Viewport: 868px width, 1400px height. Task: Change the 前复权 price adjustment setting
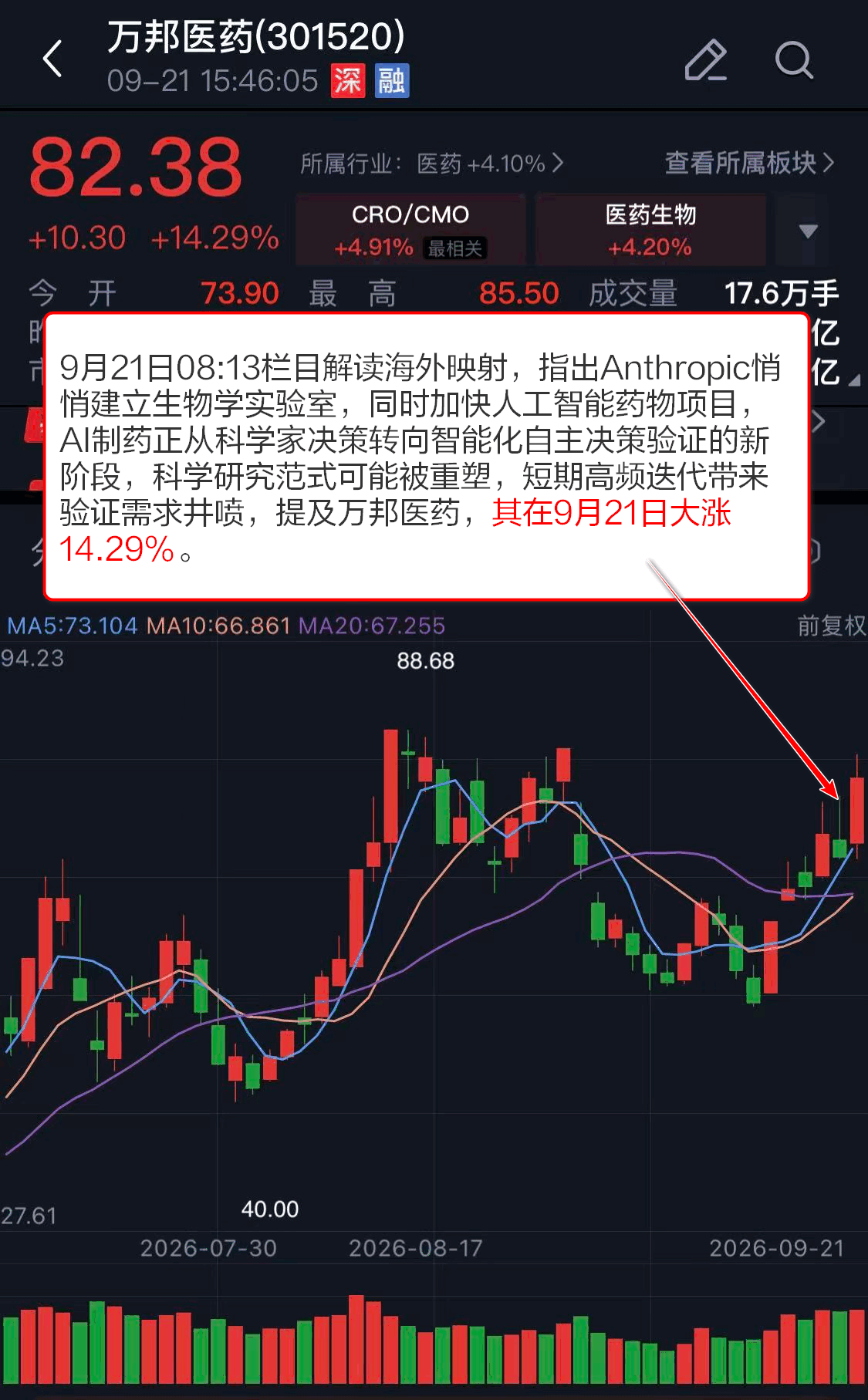click(832, 625)
